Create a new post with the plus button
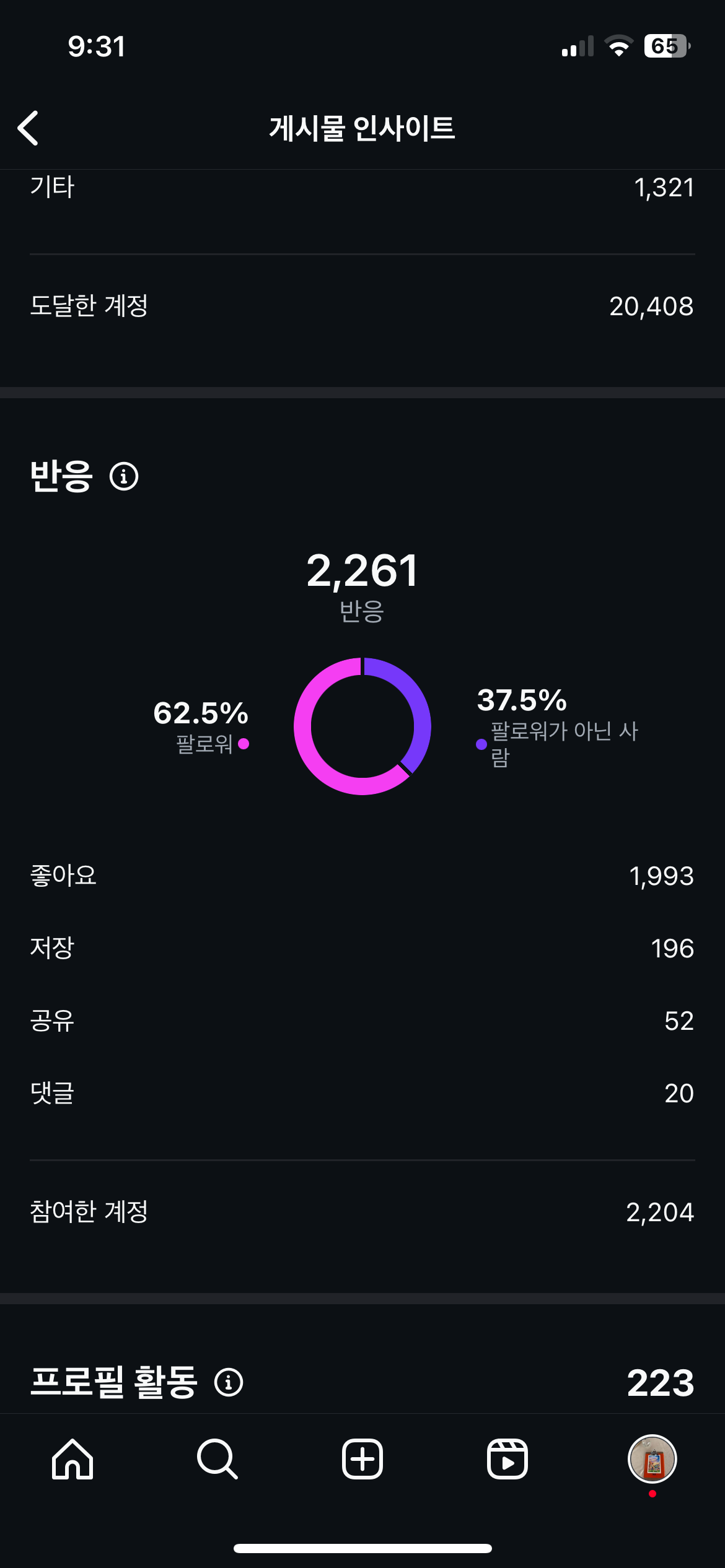Viewport: 725px width, 1568px height. tap(362, 1458)
